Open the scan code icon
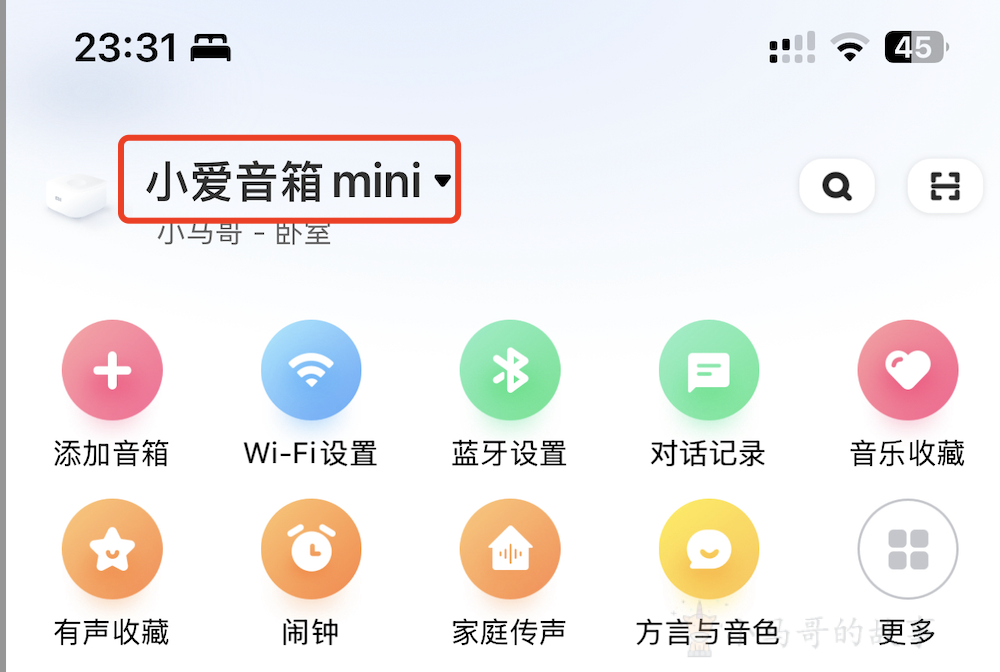The image size is (1000, 672). click(x=945, y=186)
